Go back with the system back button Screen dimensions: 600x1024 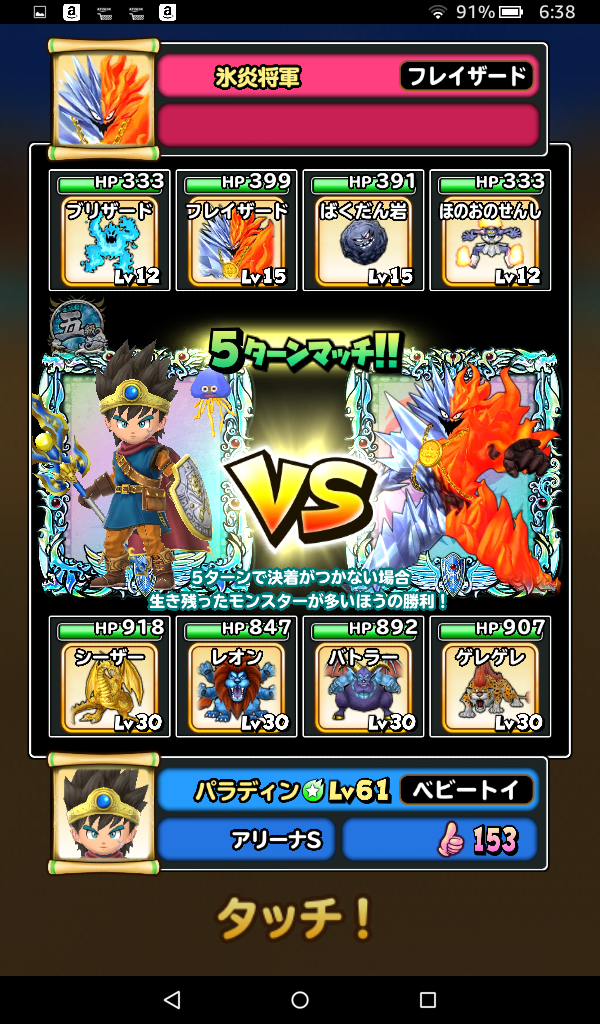point(171,1000)
